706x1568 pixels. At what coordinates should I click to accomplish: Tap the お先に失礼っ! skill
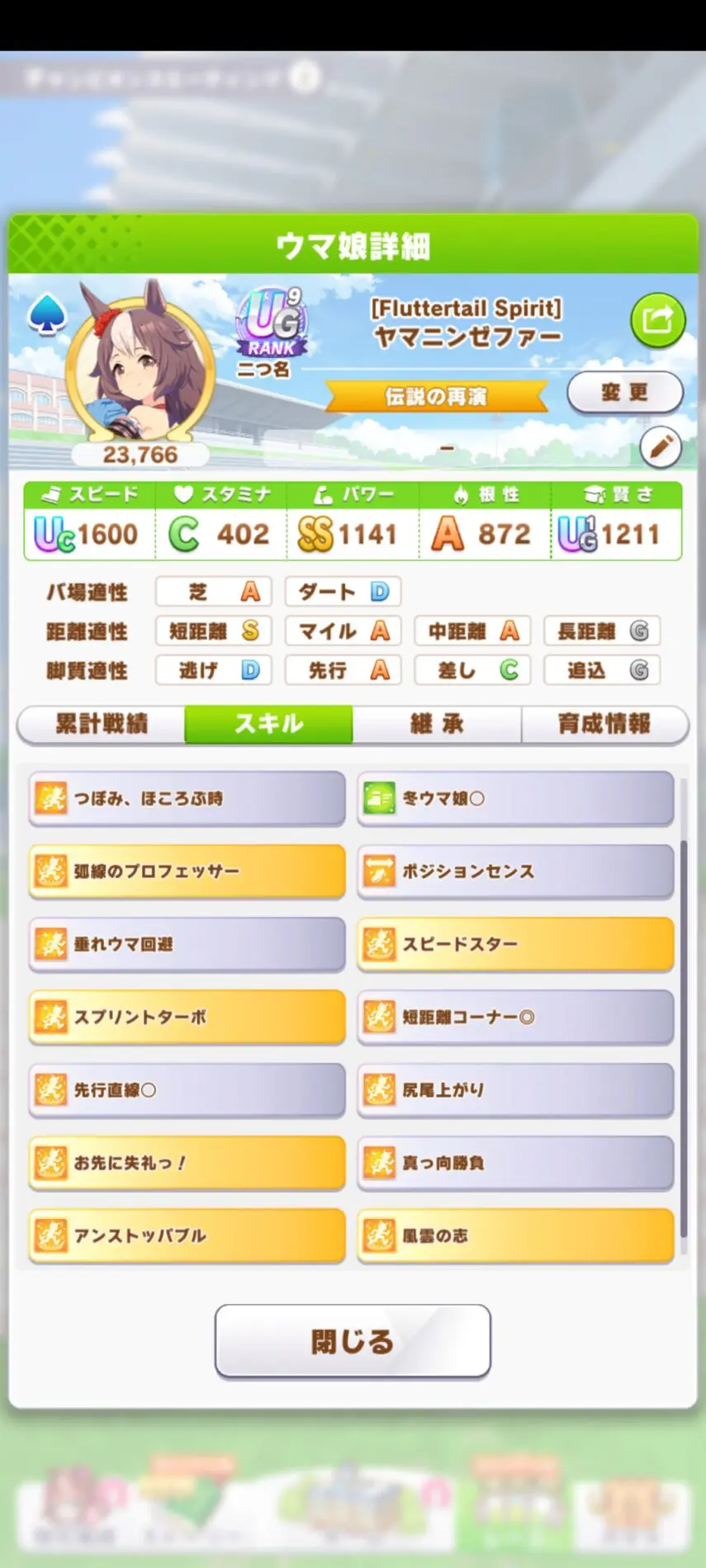click(187, 1162)
